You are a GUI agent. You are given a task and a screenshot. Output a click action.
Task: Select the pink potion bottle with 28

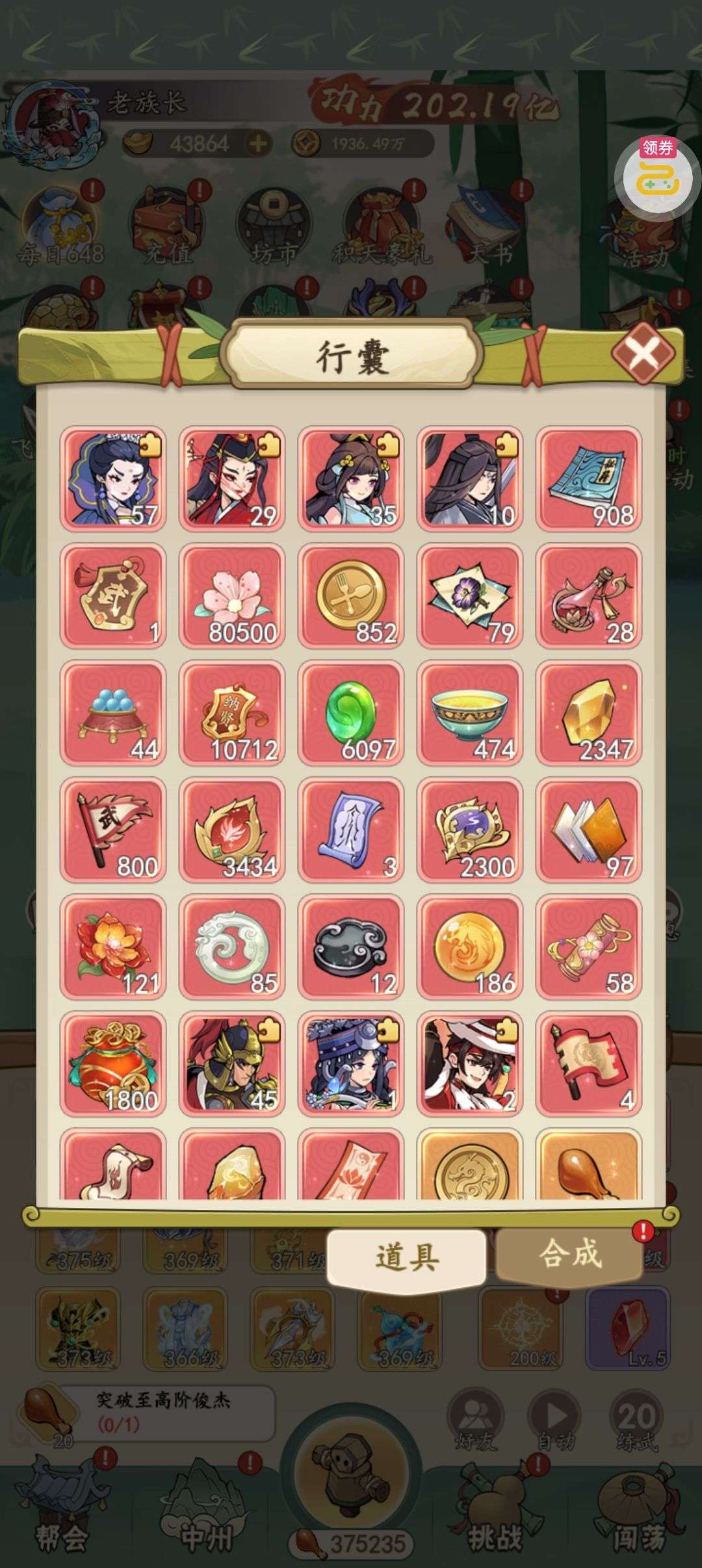588,596
